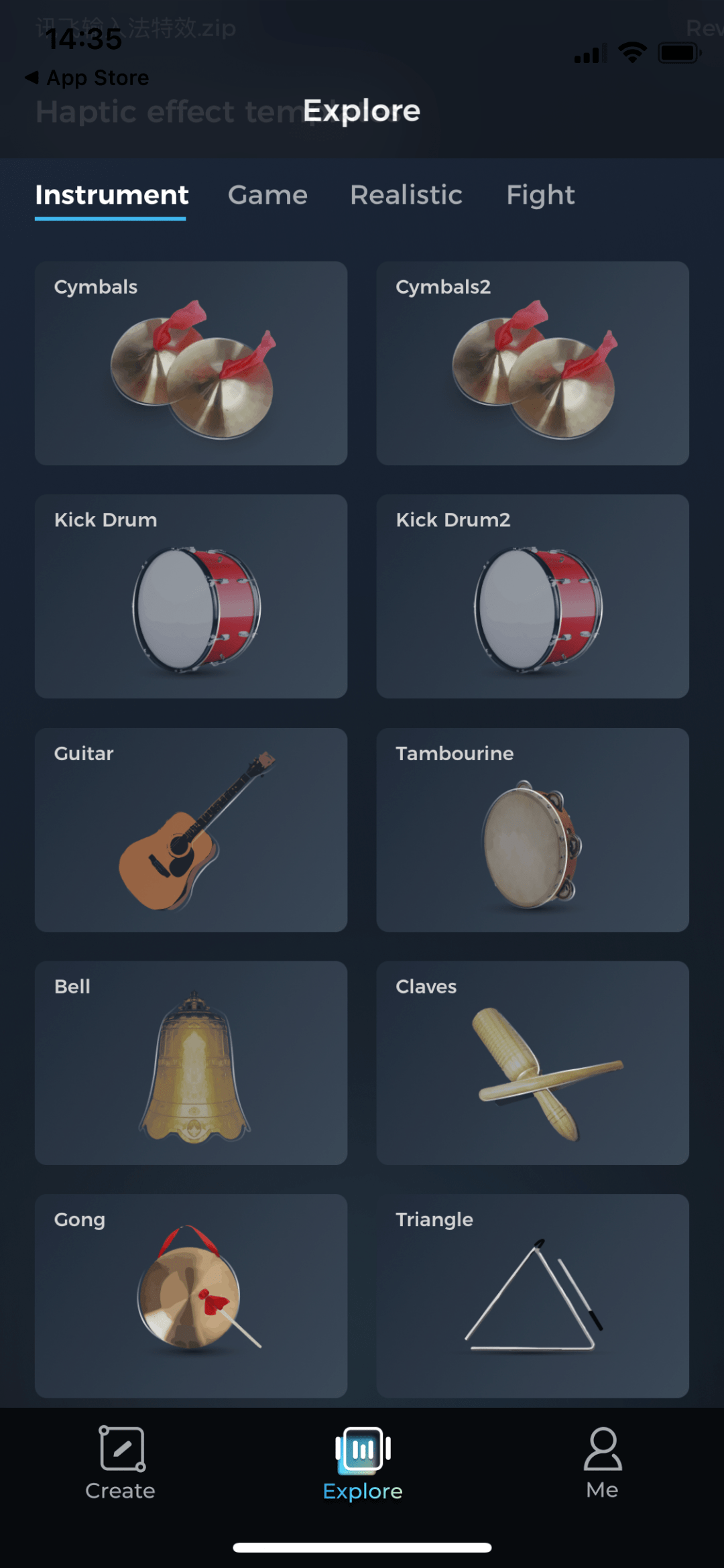
Task: Go to the Create tab
Action: (x=121, y=1463)
